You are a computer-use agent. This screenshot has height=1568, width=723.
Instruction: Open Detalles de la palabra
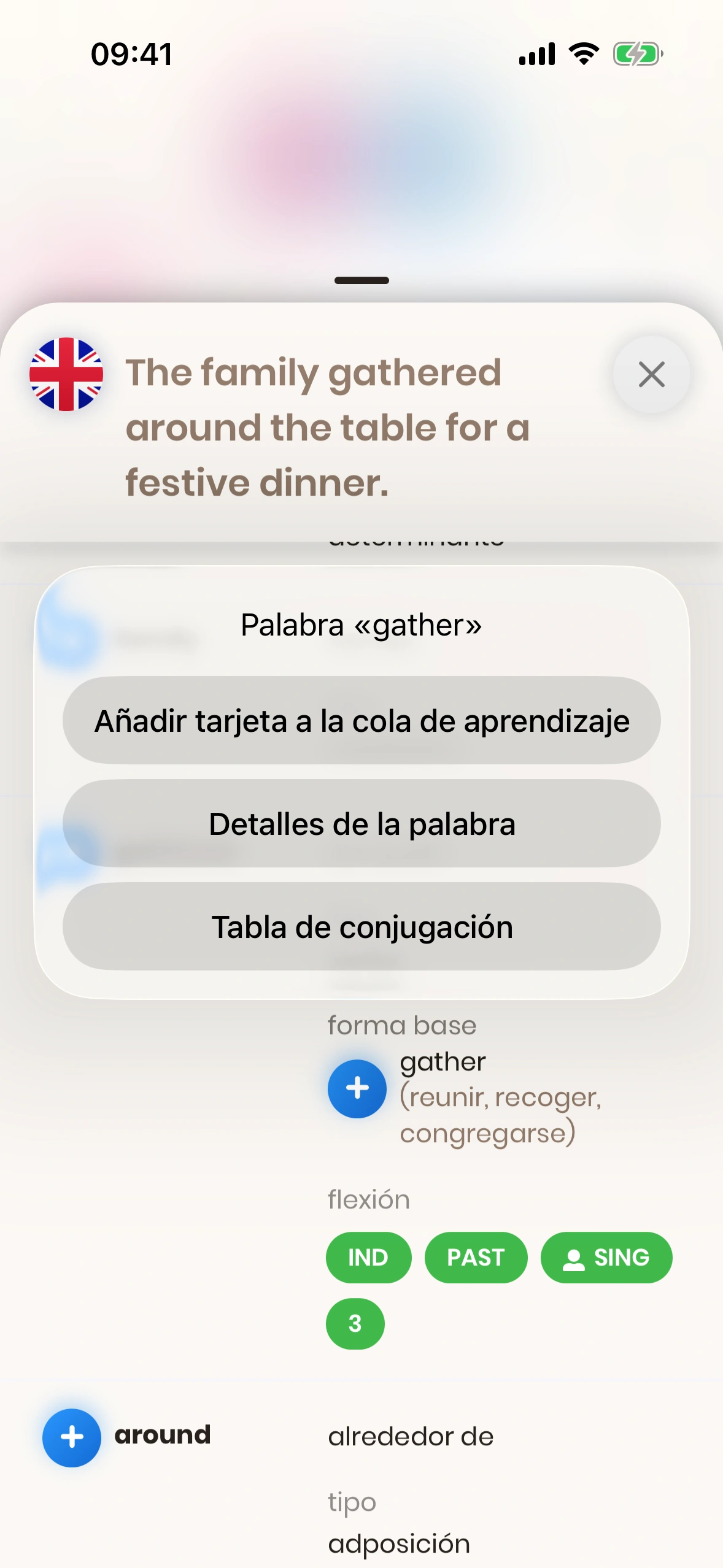coord(361,823)
